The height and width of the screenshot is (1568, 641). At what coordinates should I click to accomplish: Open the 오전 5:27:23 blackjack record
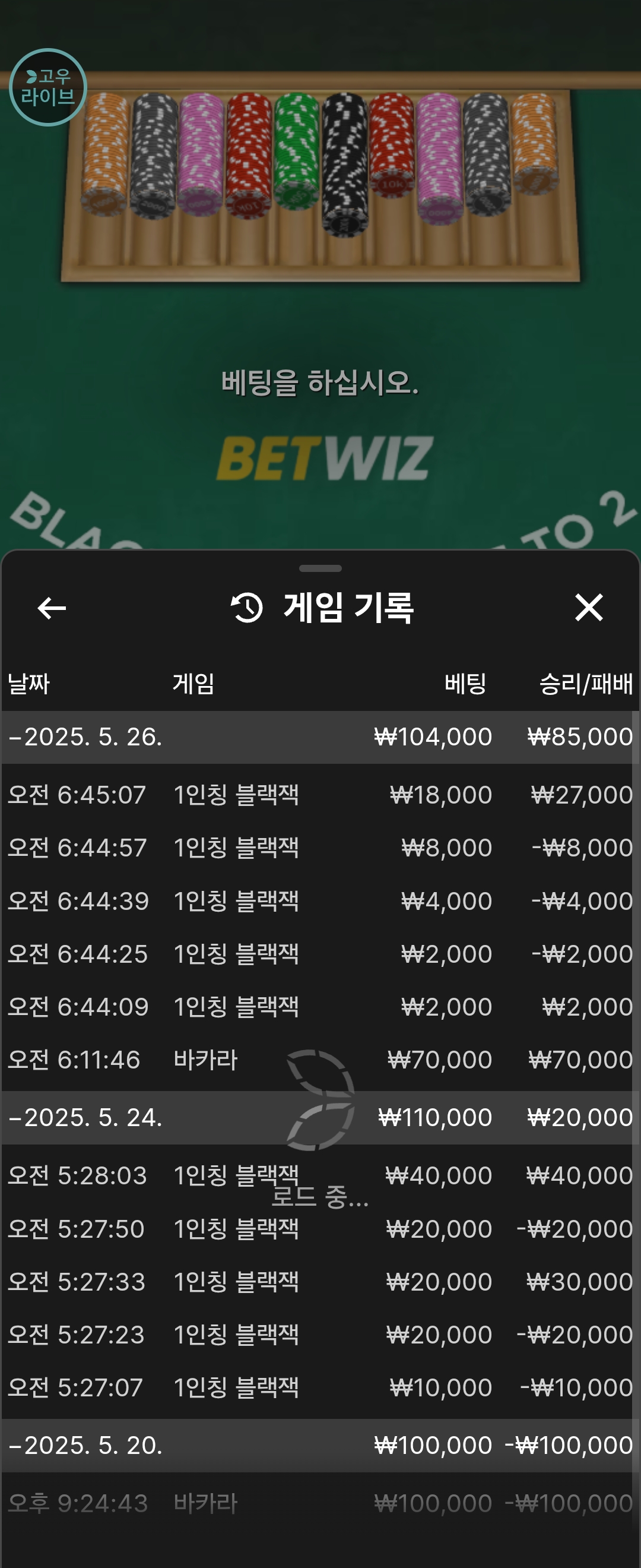[x=320, y=1334]
